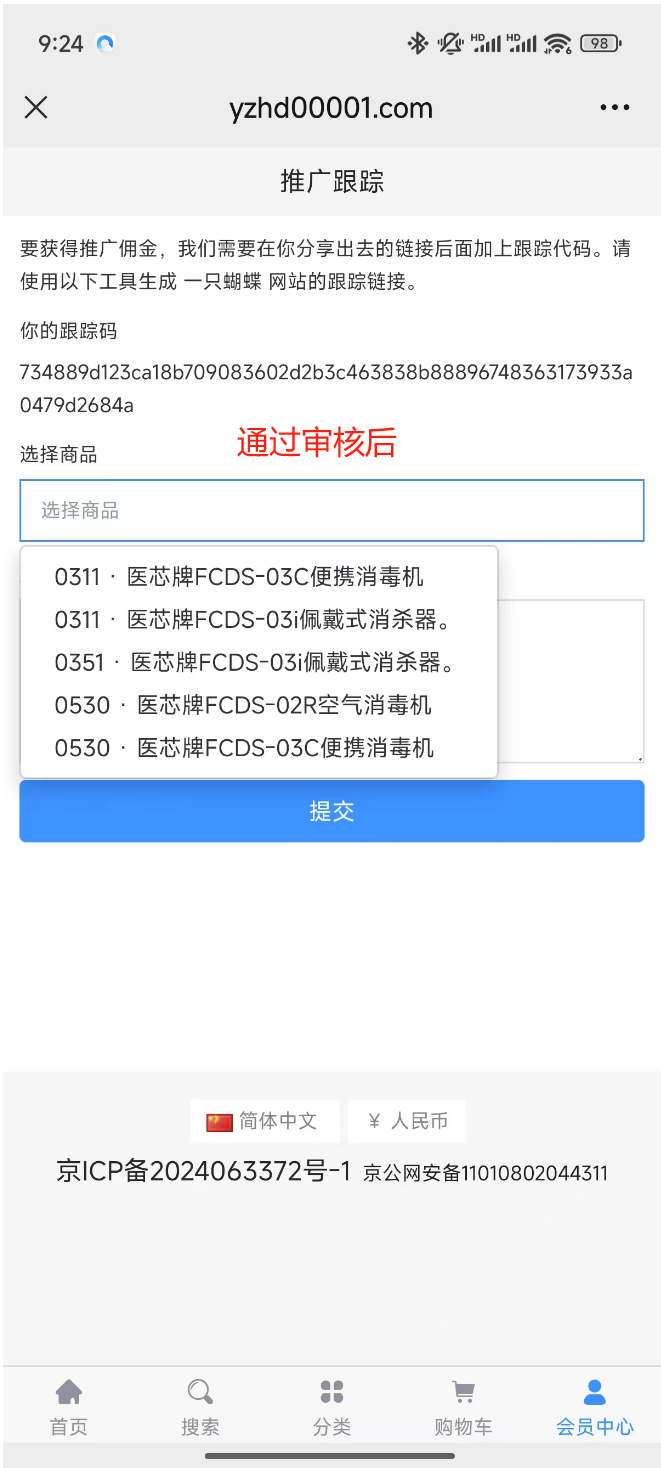Go to the 首页 home tab

click(69, 1407)
